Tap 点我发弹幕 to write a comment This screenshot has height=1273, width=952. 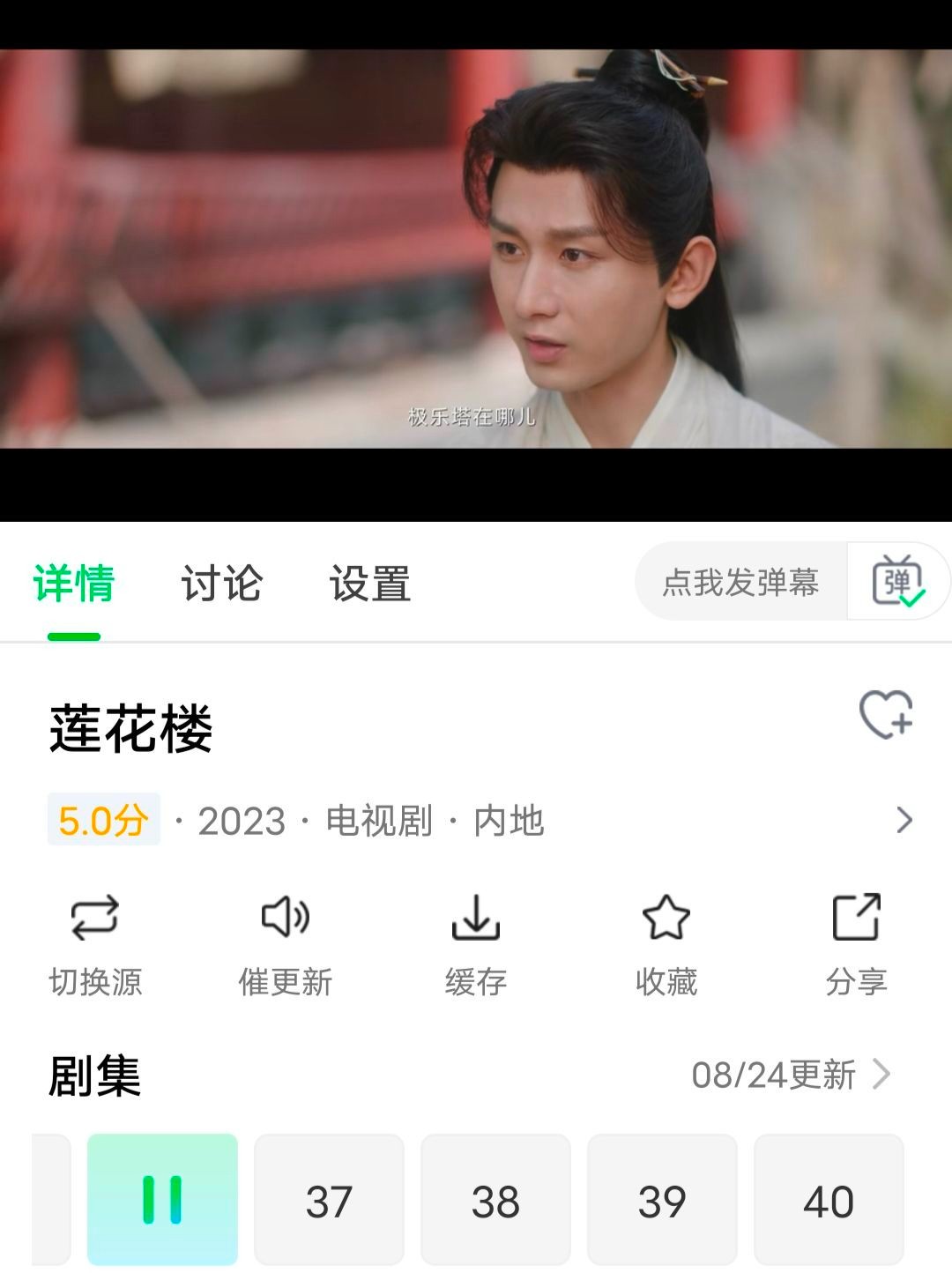coord(740,582)
